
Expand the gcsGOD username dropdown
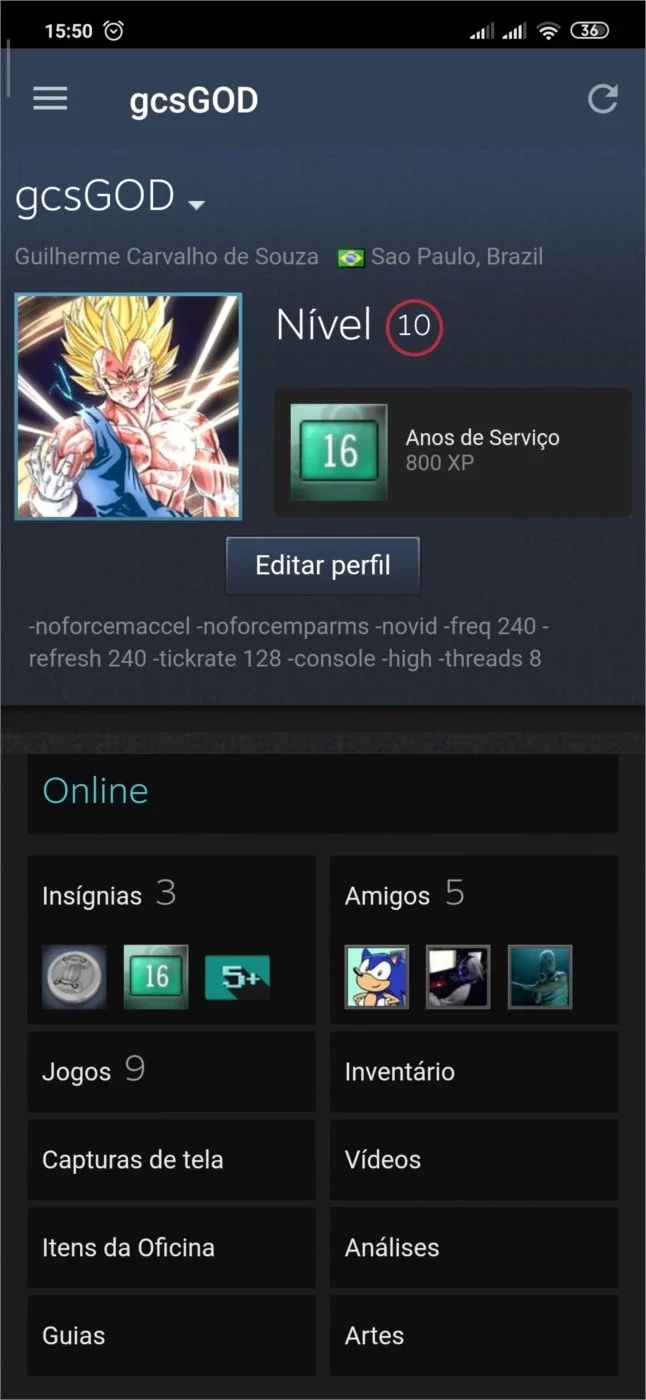coord(196,205)
